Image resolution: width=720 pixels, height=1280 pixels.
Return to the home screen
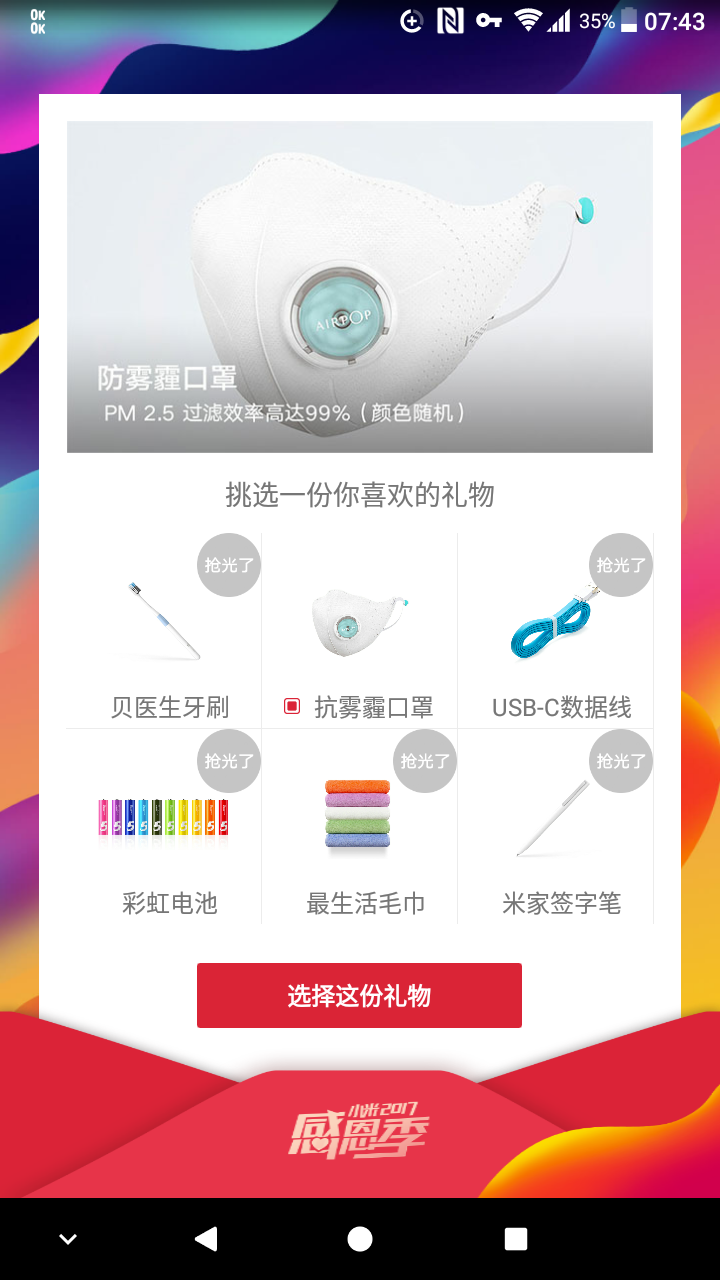click(x=360, y=1239)
